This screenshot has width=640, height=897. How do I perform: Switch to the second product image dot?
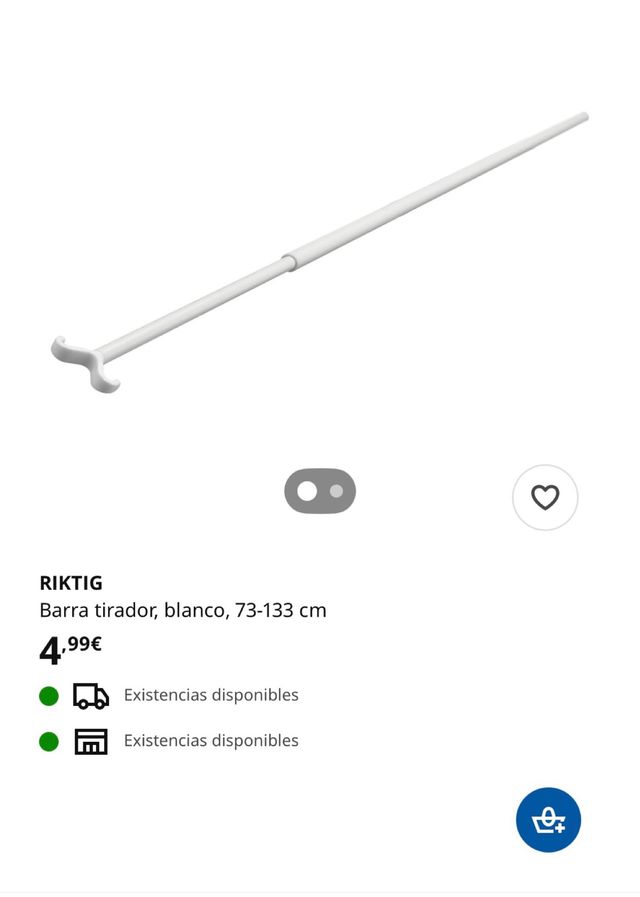pos(337,491)
